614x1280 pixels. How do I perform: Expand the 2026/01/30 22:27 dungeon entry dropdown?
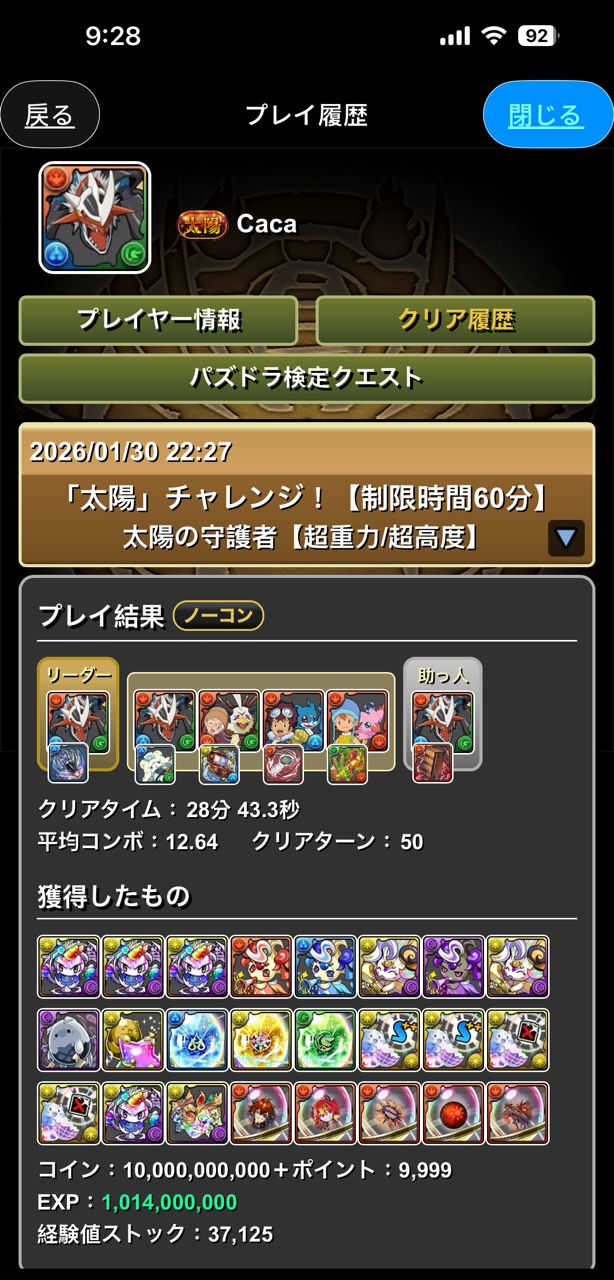coord(565,538)
